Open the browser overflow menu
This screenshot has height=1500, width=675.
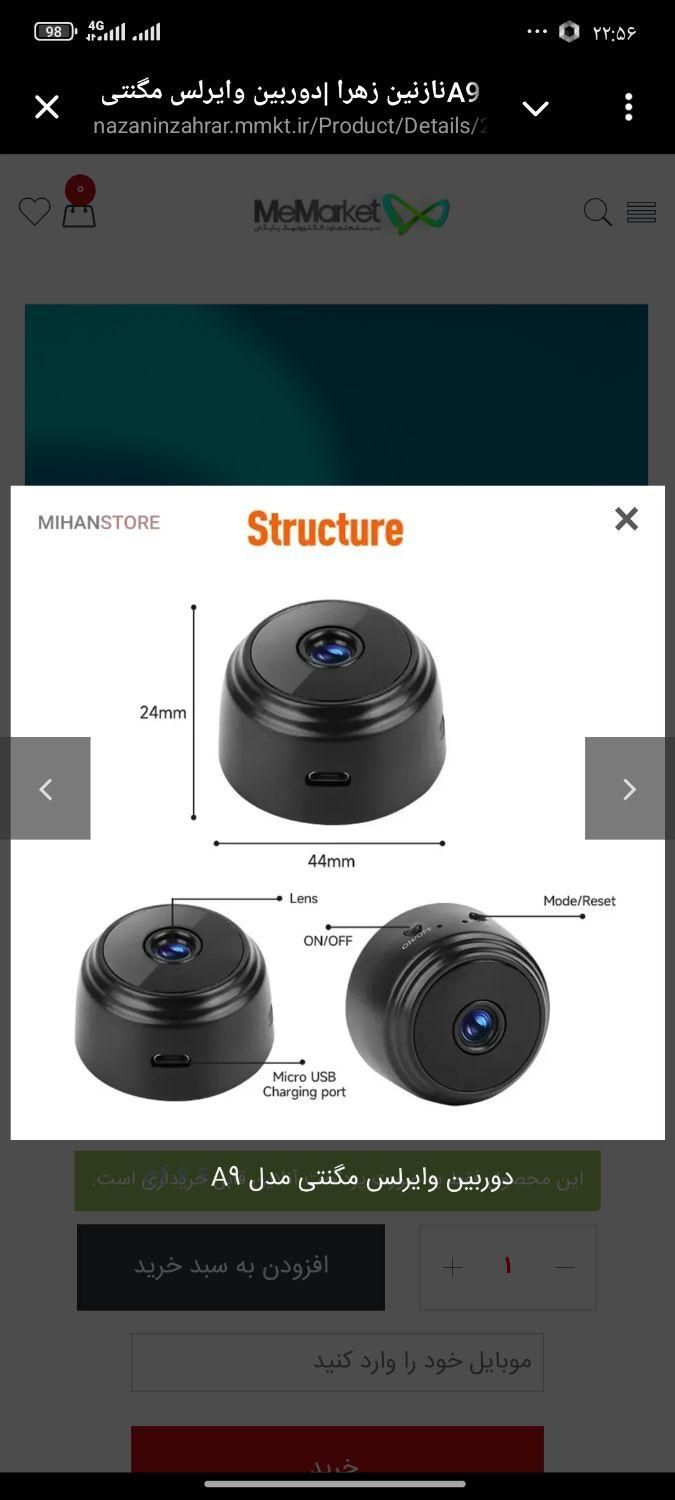628,107
